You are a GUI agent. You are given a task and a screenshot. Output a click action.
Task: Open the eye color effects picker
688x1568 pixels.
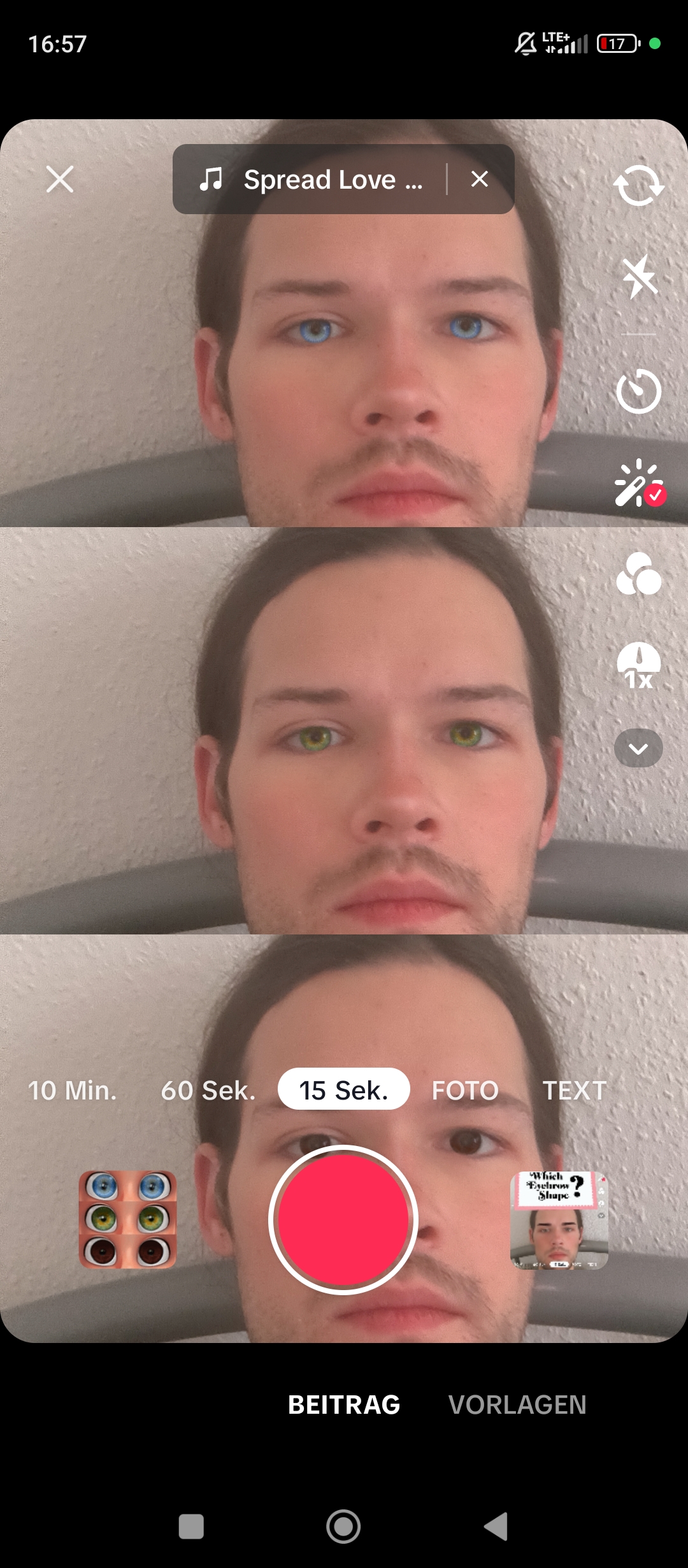127,1219
